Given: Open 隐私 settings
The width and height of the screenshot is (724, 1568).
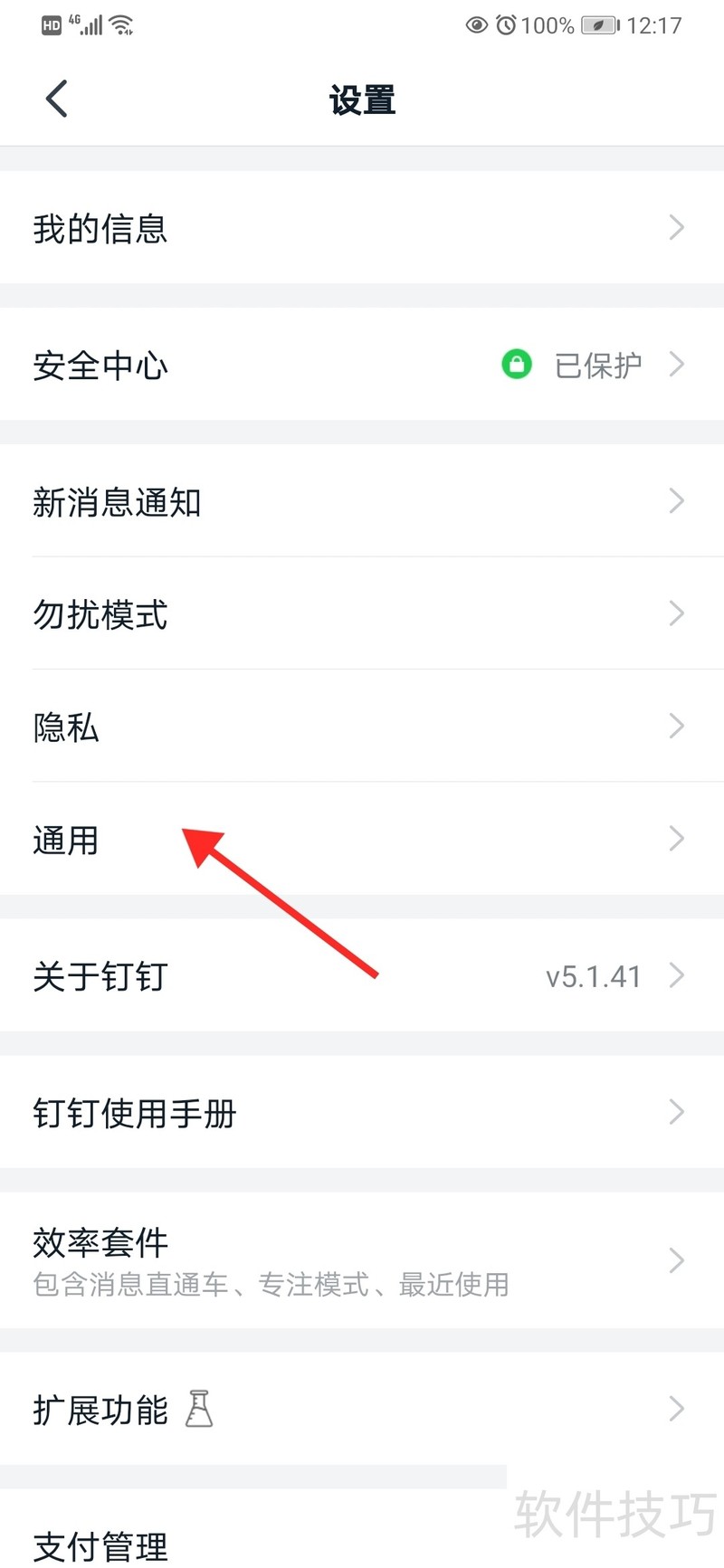Looking at the screenshot, I should click(x=362, y=727).
